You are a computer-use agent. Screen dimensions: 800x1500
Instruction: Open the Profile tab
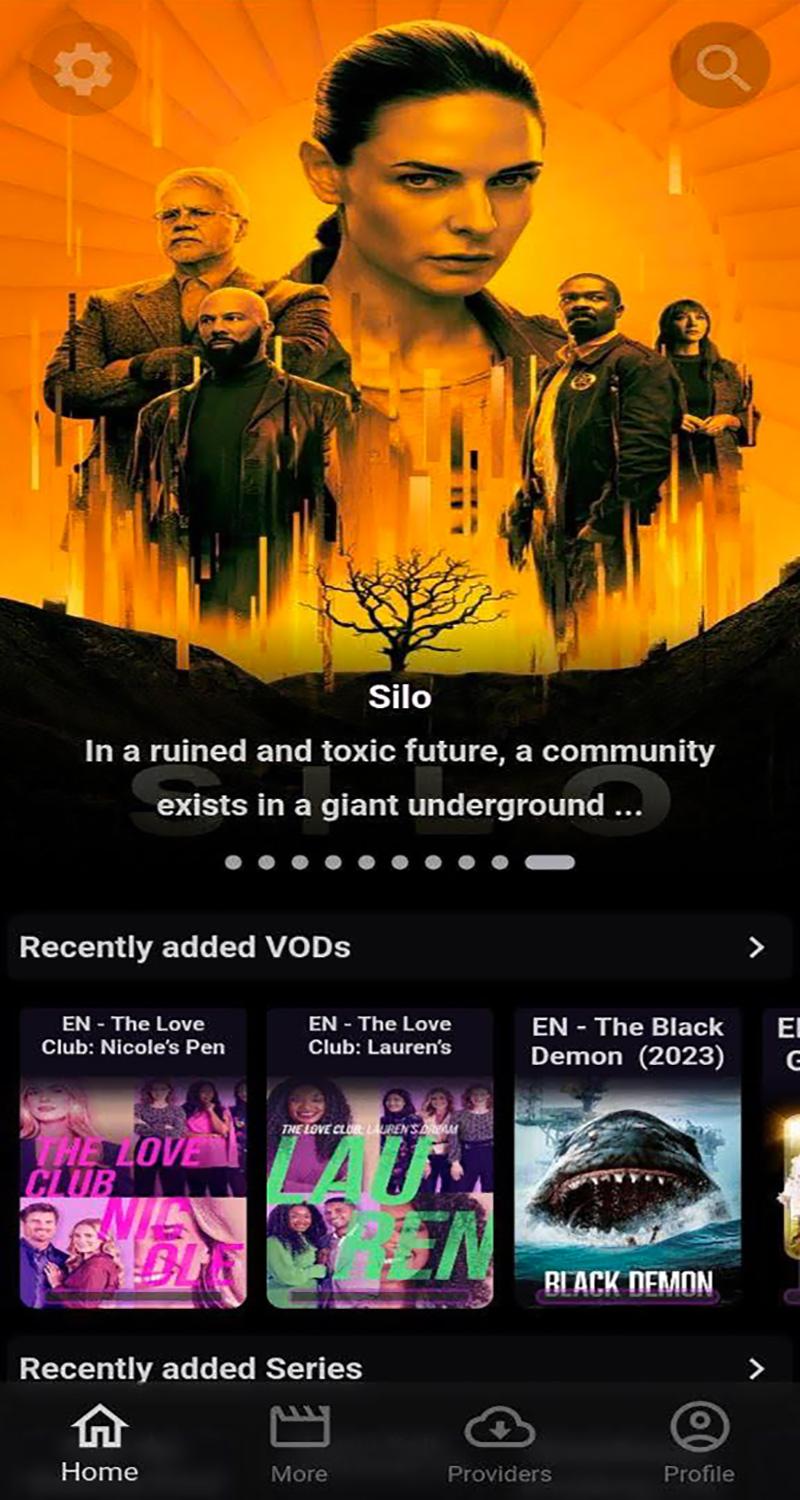699,1443
